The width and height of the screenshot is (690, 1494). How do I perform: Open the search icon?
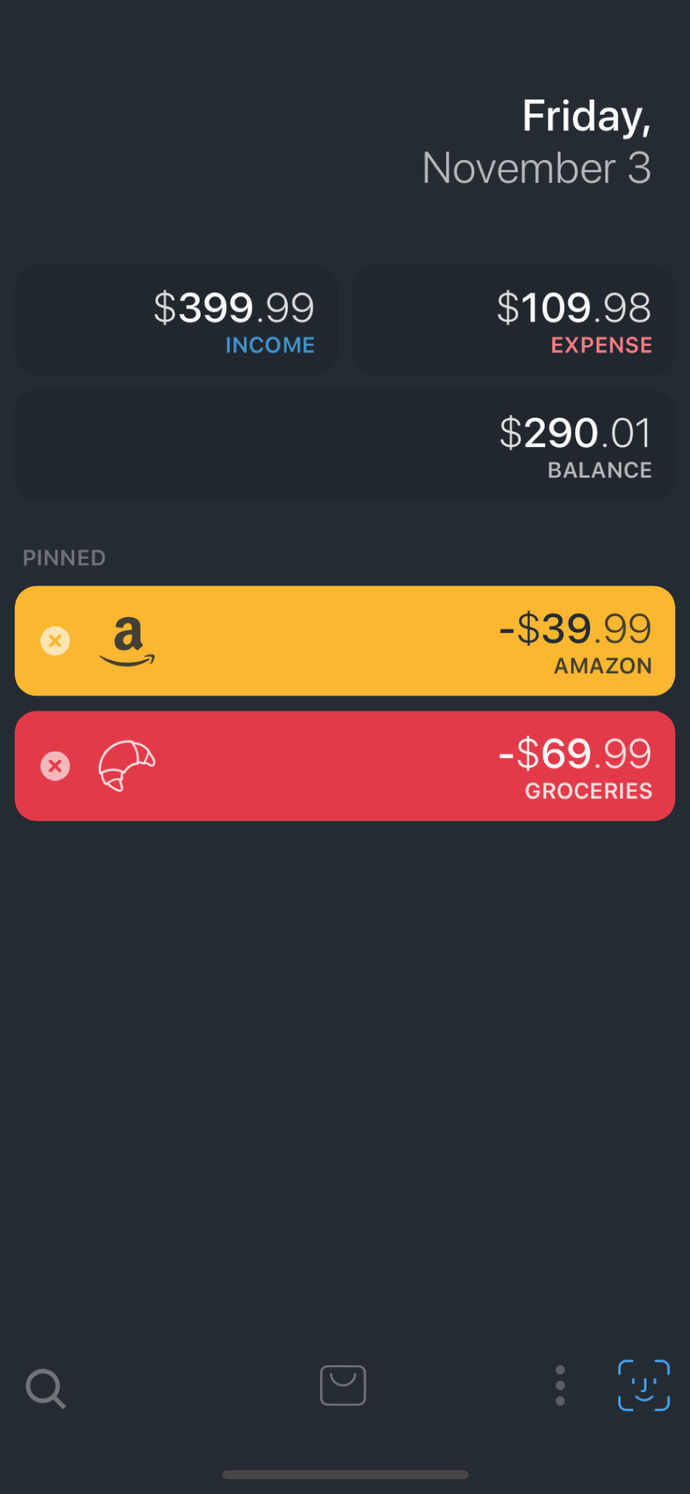coord(45,1388)
